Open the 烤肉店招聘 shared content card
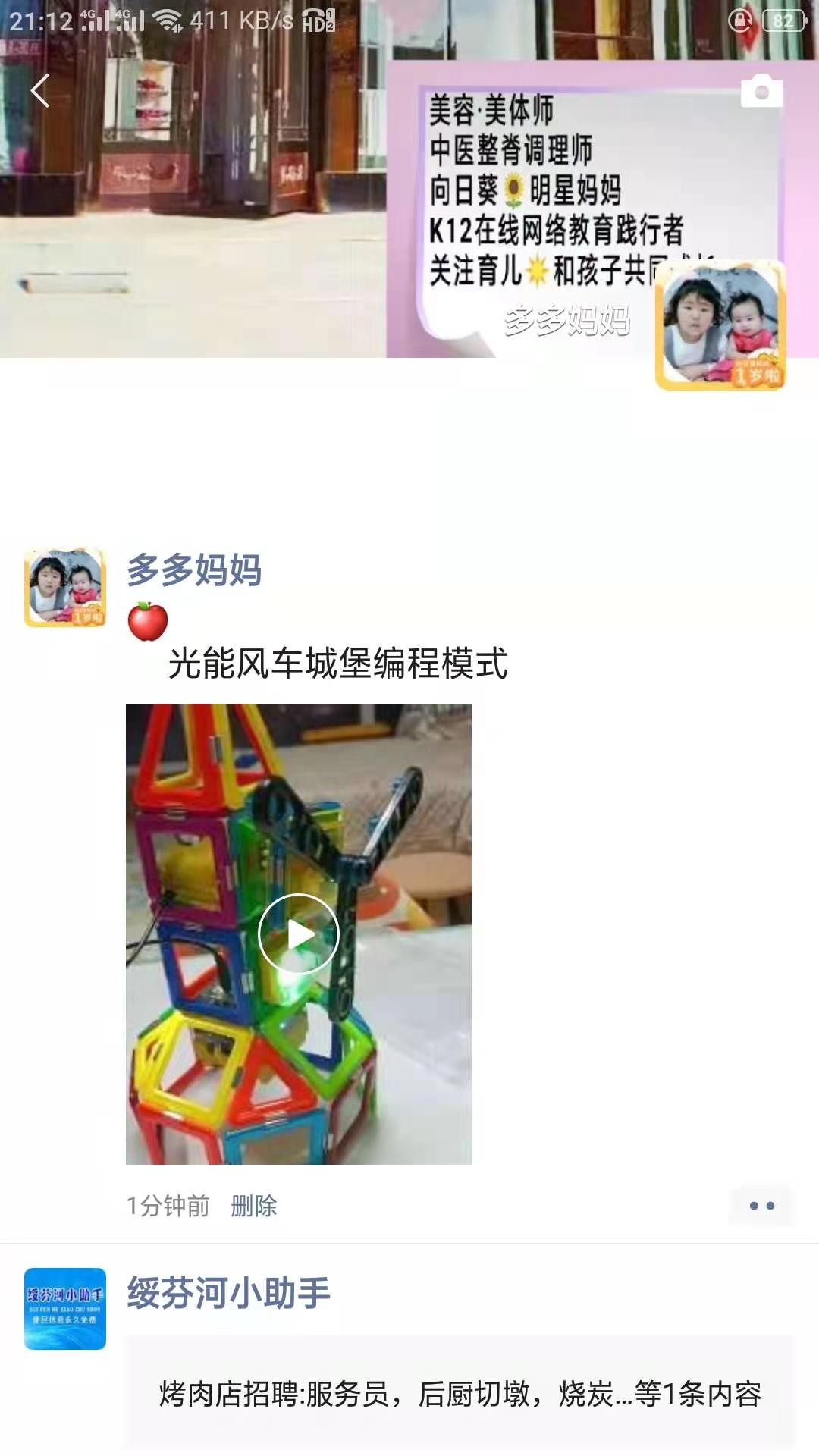 [460, 1394]
